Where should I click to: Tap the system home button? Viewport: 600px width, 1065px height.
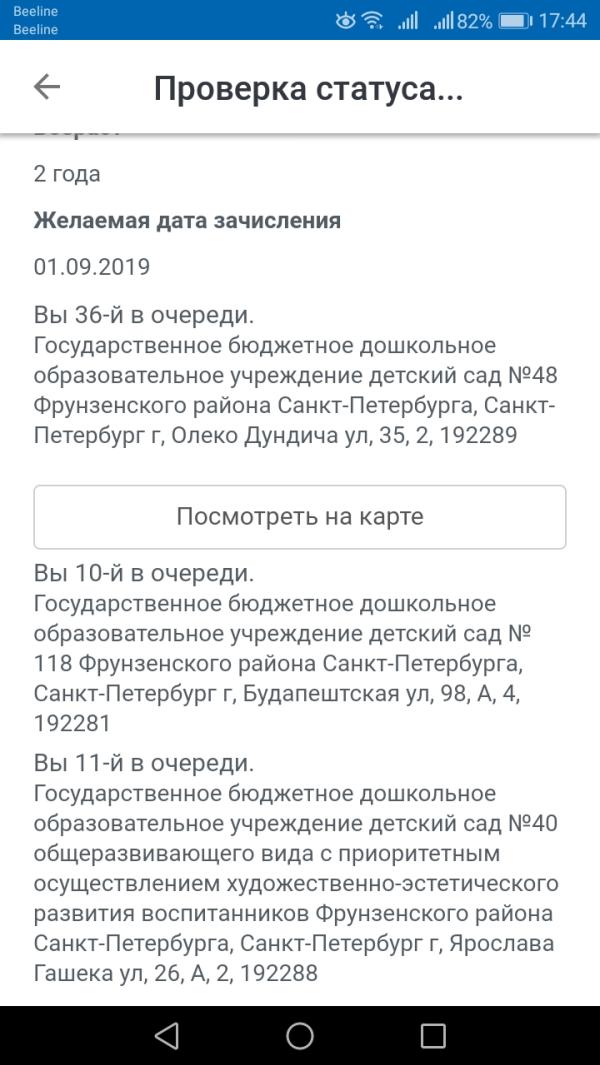pyautogui.click(x=300, y=1036)
